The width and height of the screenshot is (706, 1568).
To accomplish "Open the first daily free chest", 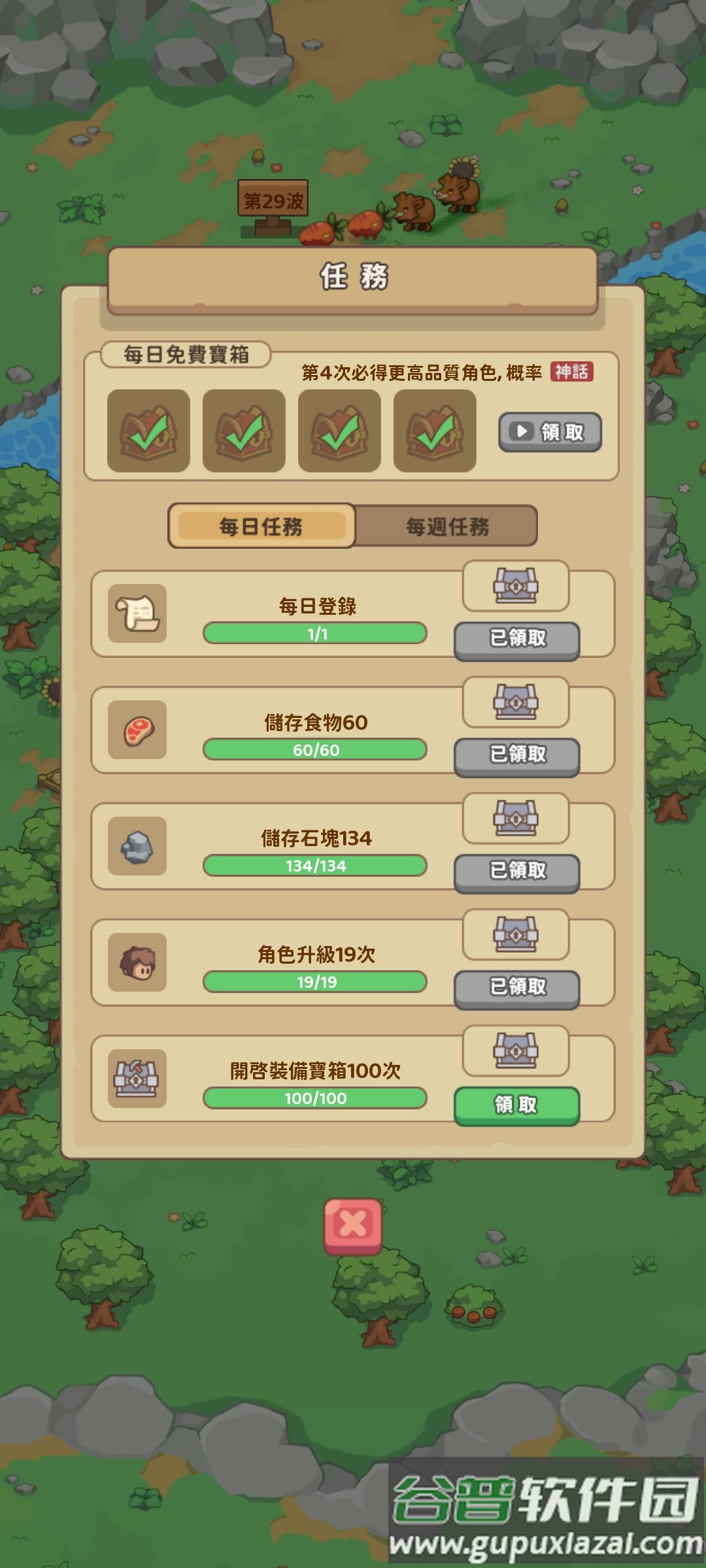I will tap(147, 430).
